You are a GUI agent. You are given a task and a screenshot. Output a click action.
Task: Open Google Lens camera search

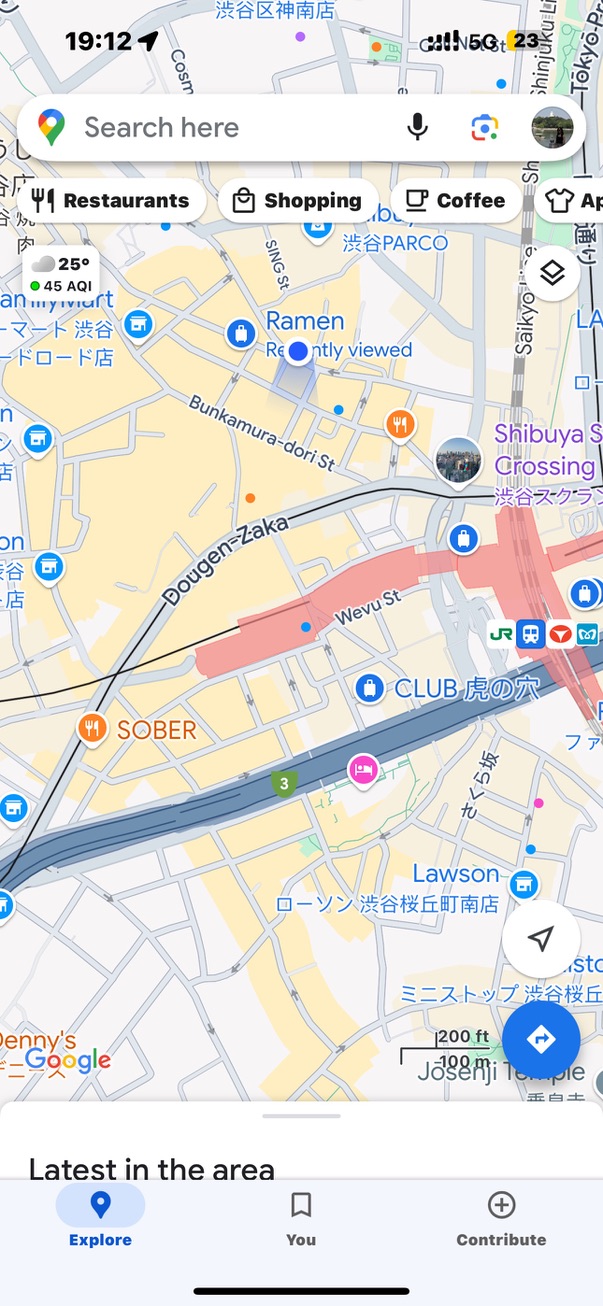[x=485, y=128]
